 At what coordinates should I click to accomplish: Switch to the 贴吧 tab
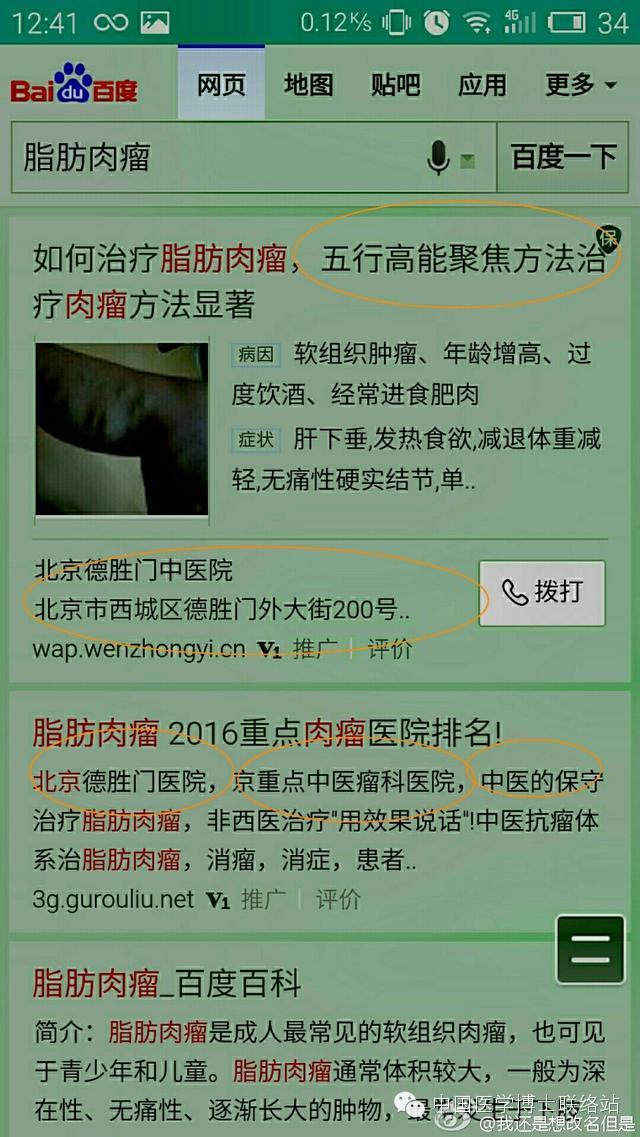395,85
